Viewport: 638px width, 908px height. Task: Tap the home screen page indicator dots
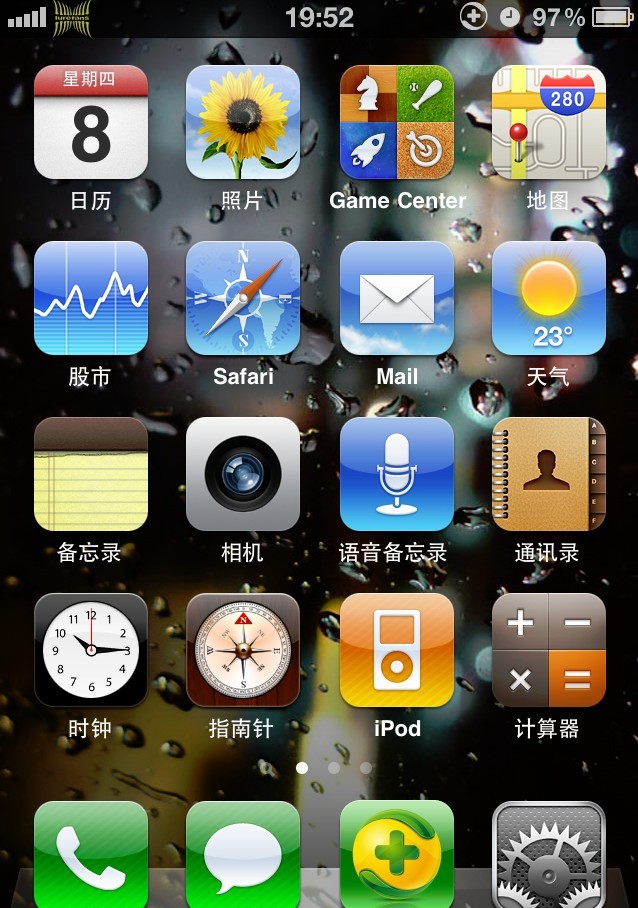334,768
